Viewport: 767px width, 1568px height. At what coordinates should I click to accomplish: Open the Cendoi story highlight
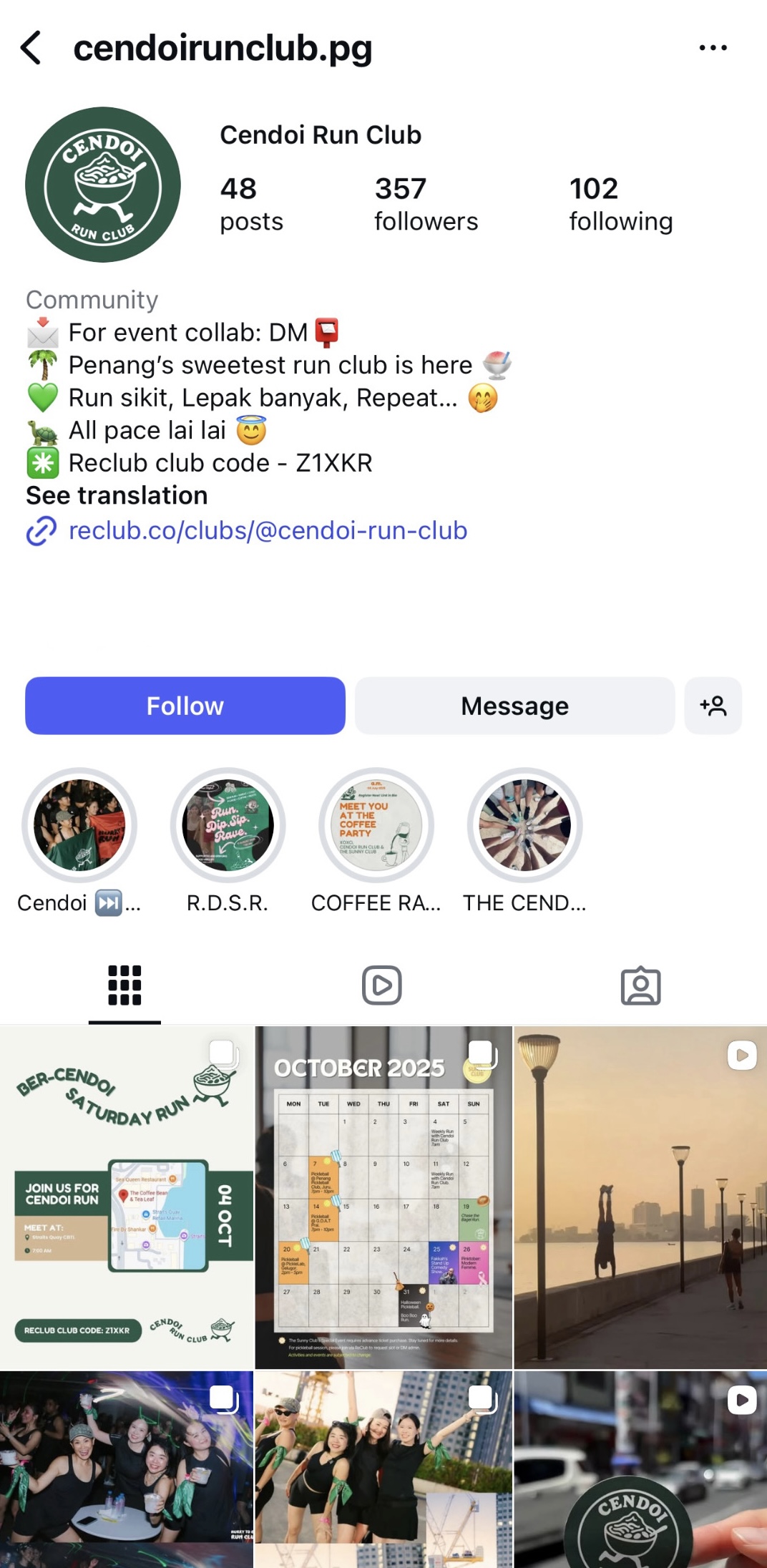(79, 825)
